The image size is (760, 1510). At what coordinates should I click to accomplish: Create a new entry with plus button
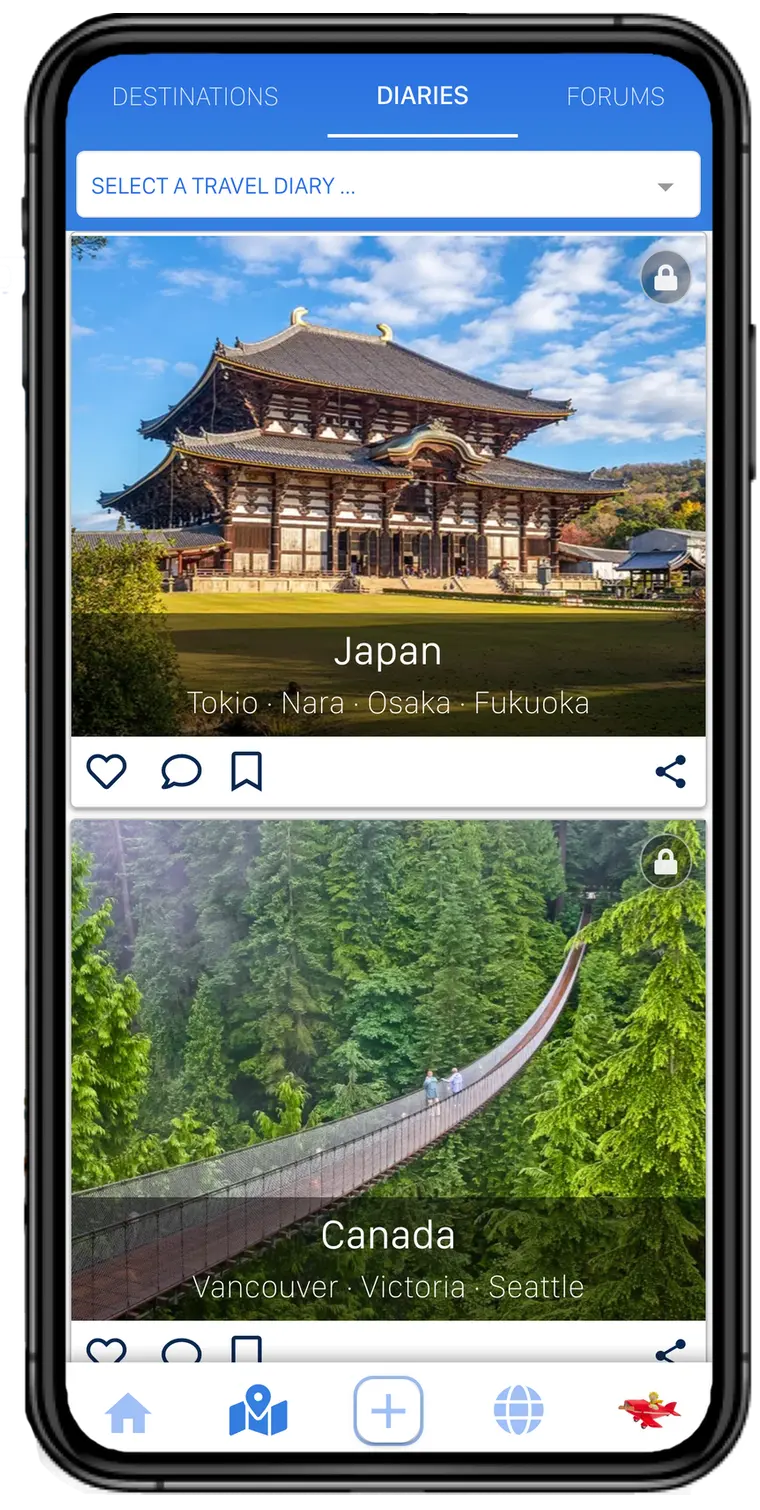point(388,1411)
